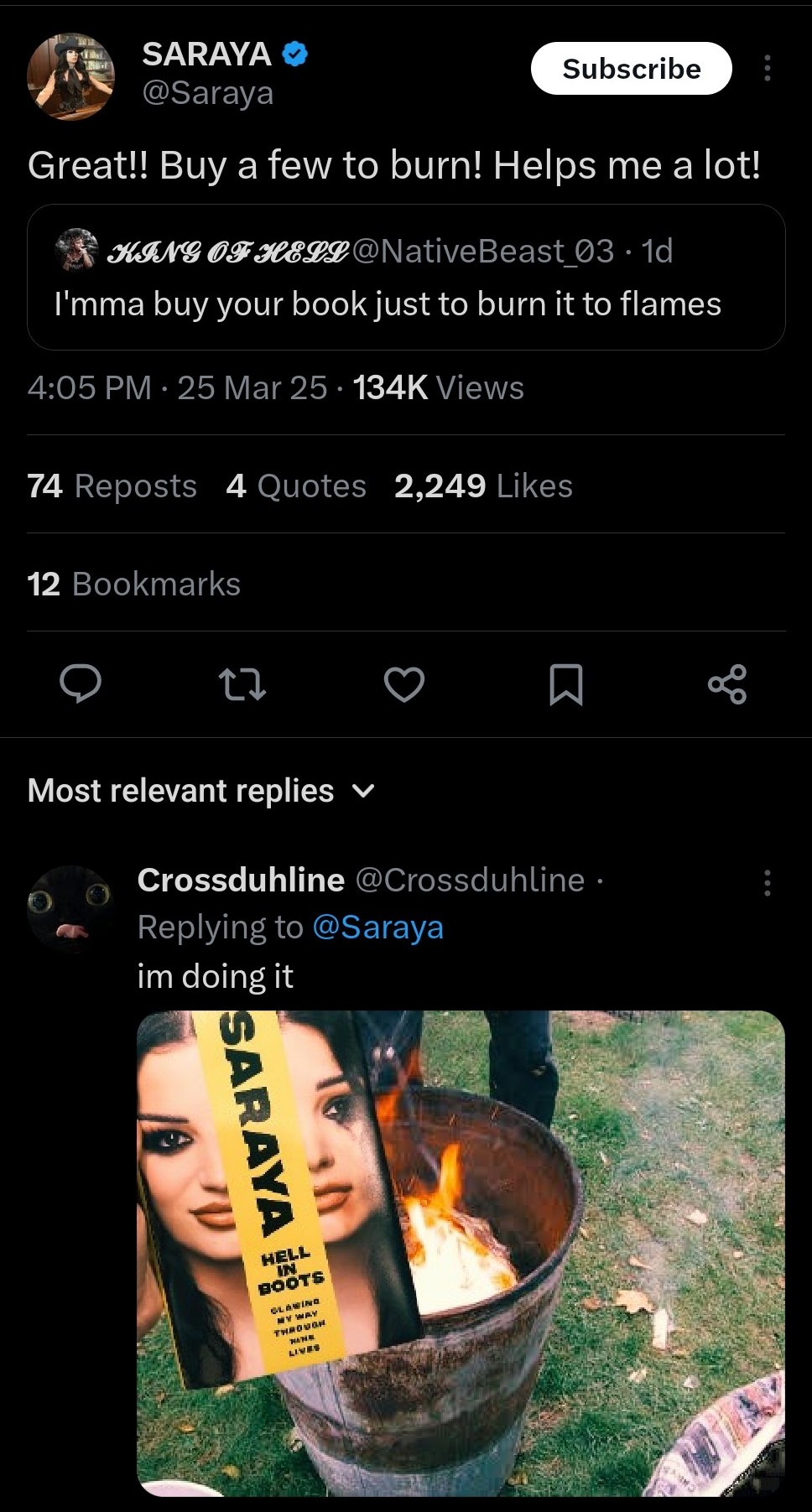Open overflow menu on SARAYA's post
The image size is (812, 1512).
coord(767,69)
